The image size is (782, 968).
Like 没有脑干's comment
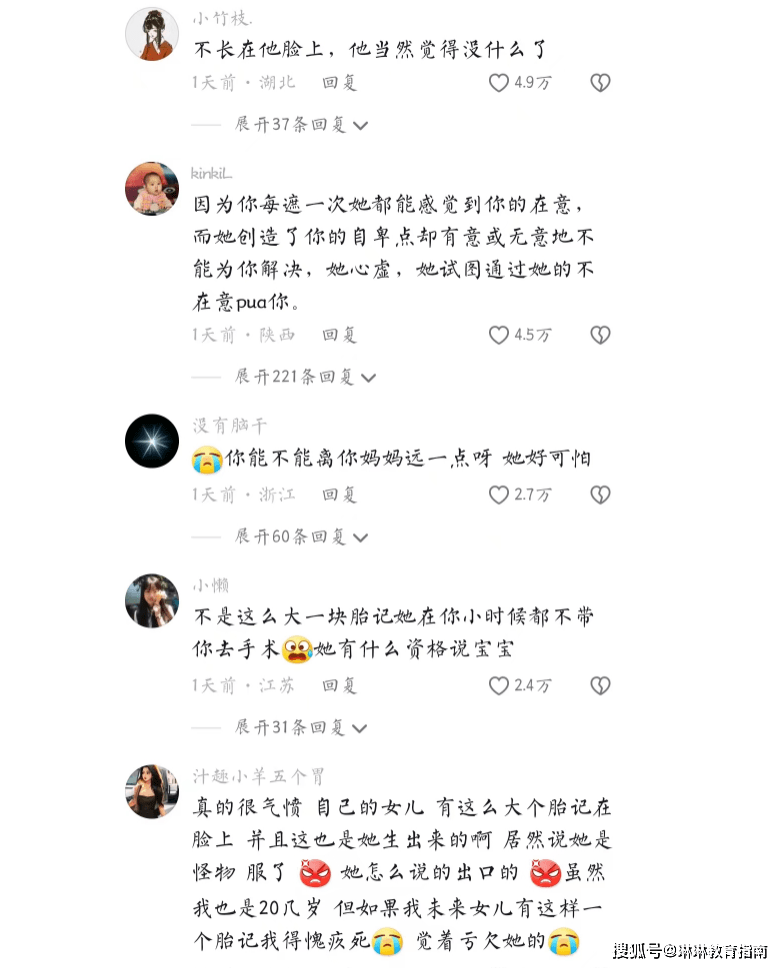click(x=499, y=494)
